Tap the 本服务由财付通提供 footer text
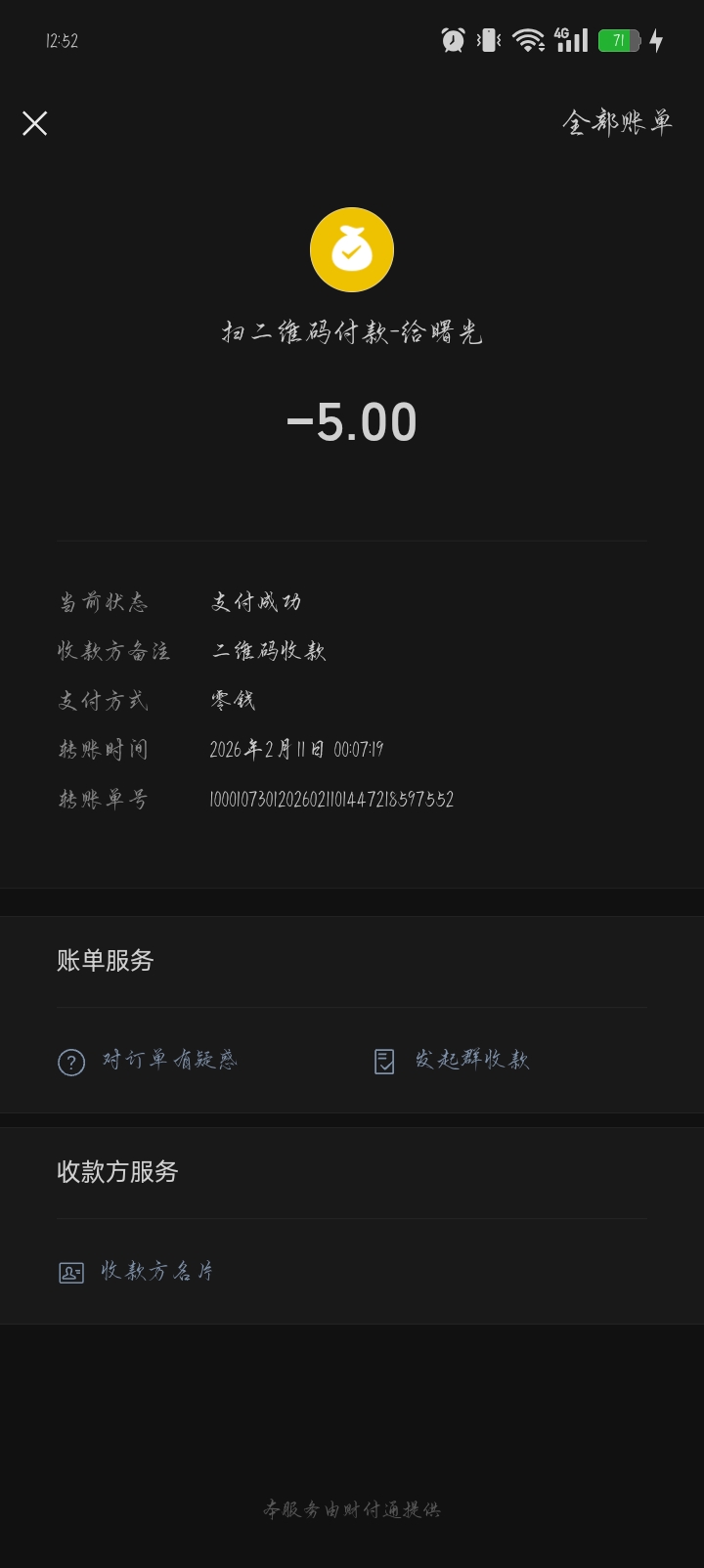This screenshot has height=1568, width=704. [352, 1506]
